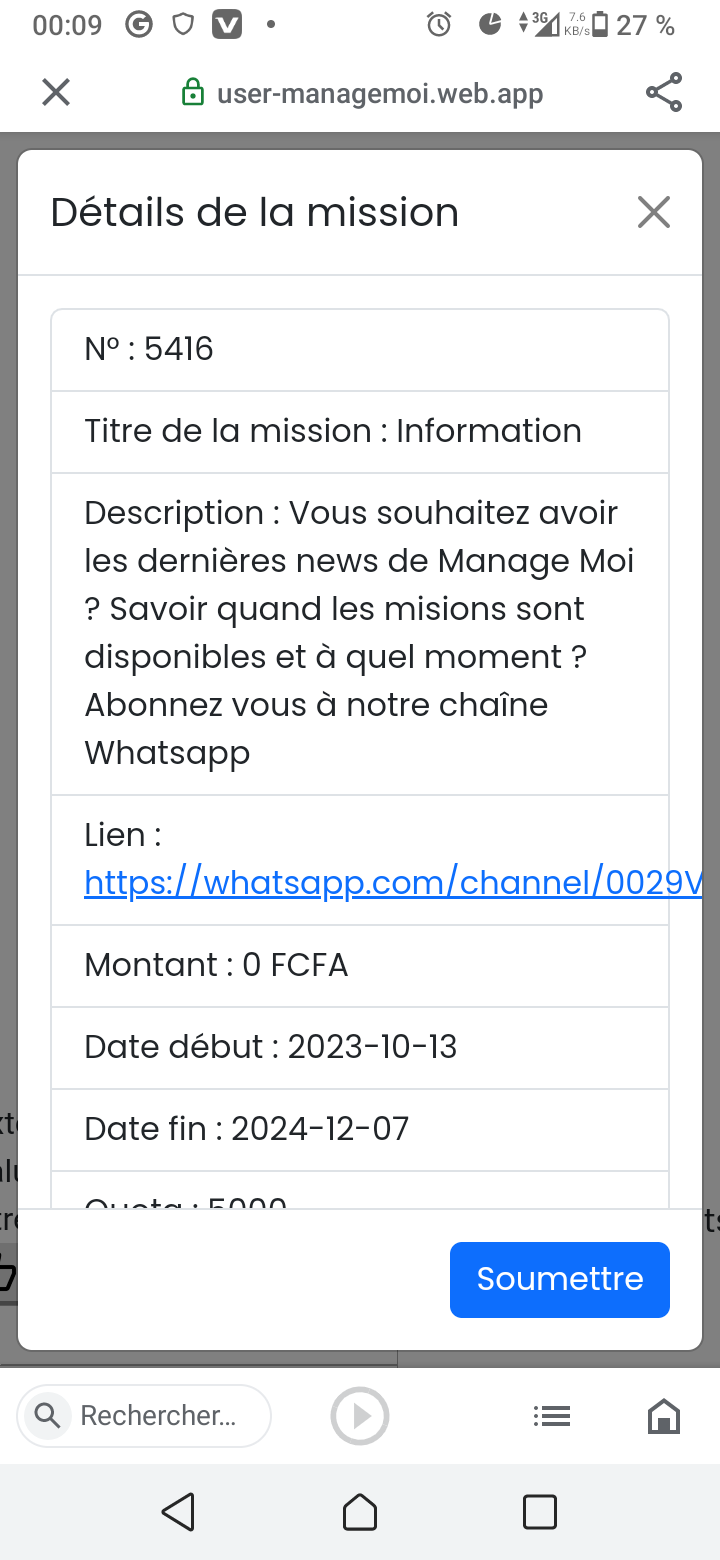Go to the browser home page
The height and width of the screenshot is (1560, 720).
click(663, 1416)
